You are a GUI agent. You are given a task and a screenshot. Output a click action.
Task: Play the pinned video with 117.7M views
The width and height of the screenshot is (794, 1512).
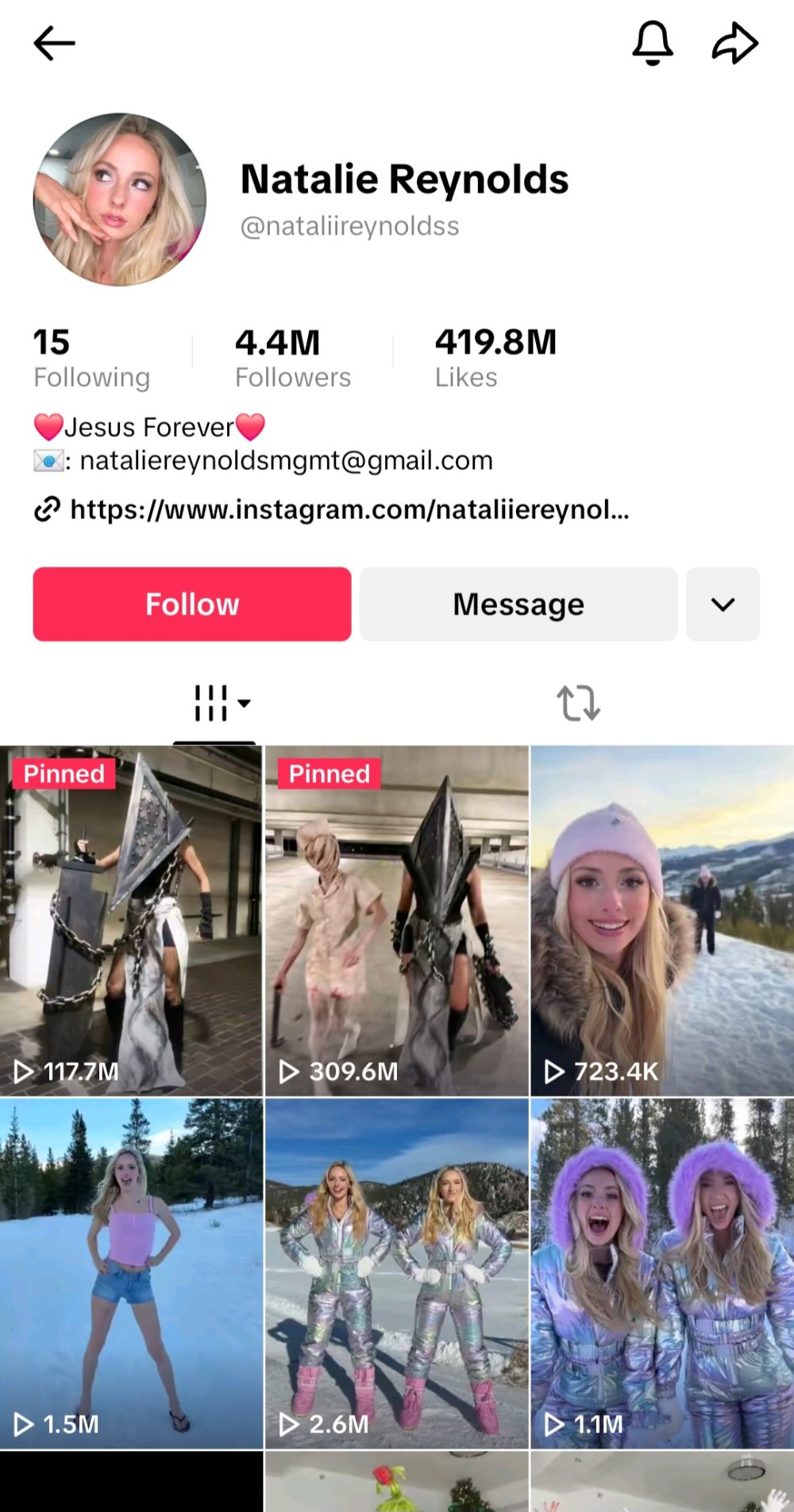pyautogui.click(x=131, y=921)
